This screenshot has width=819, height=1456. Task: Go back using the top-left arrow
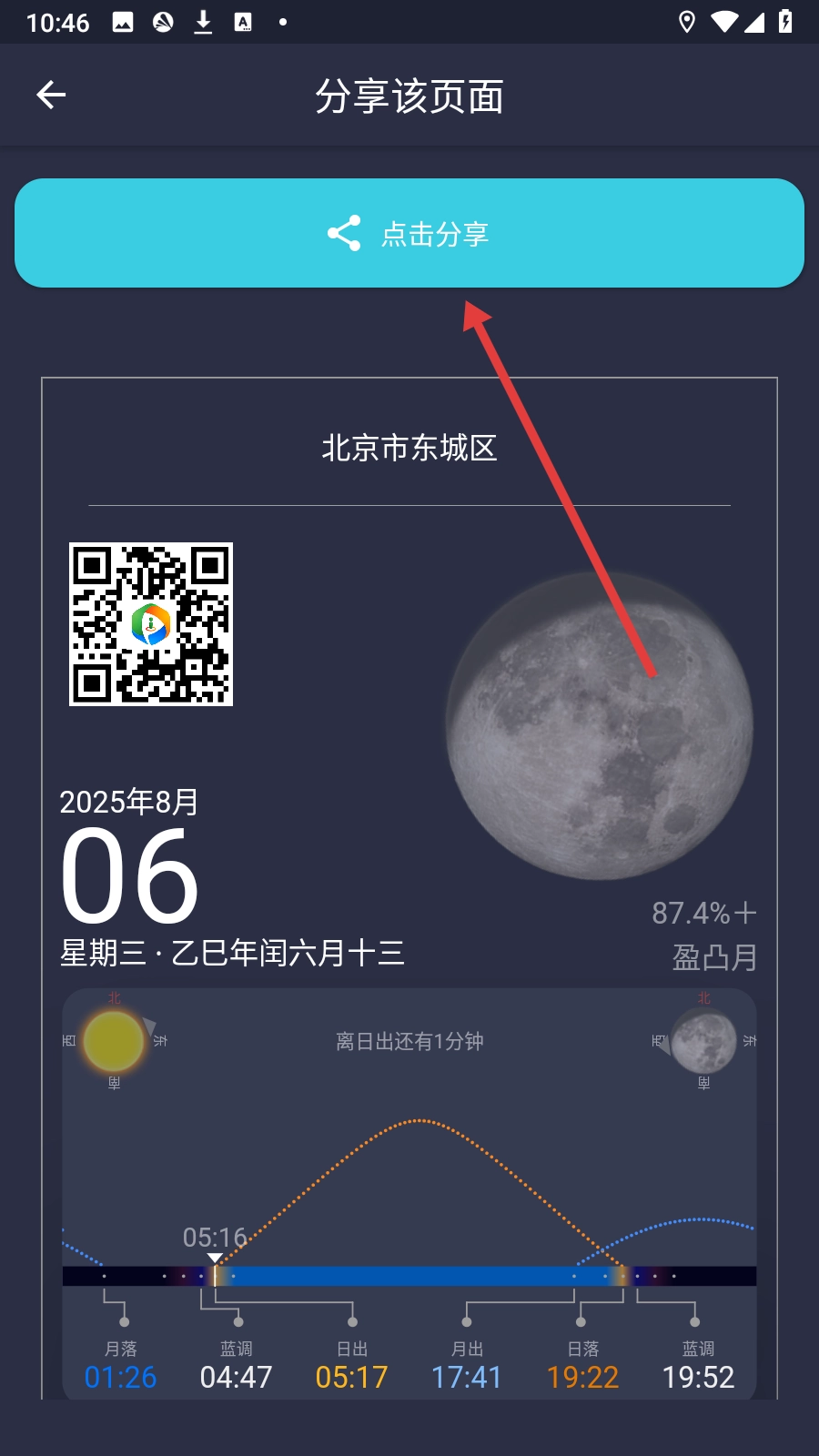pyautogui.click(x=51, y=95)
